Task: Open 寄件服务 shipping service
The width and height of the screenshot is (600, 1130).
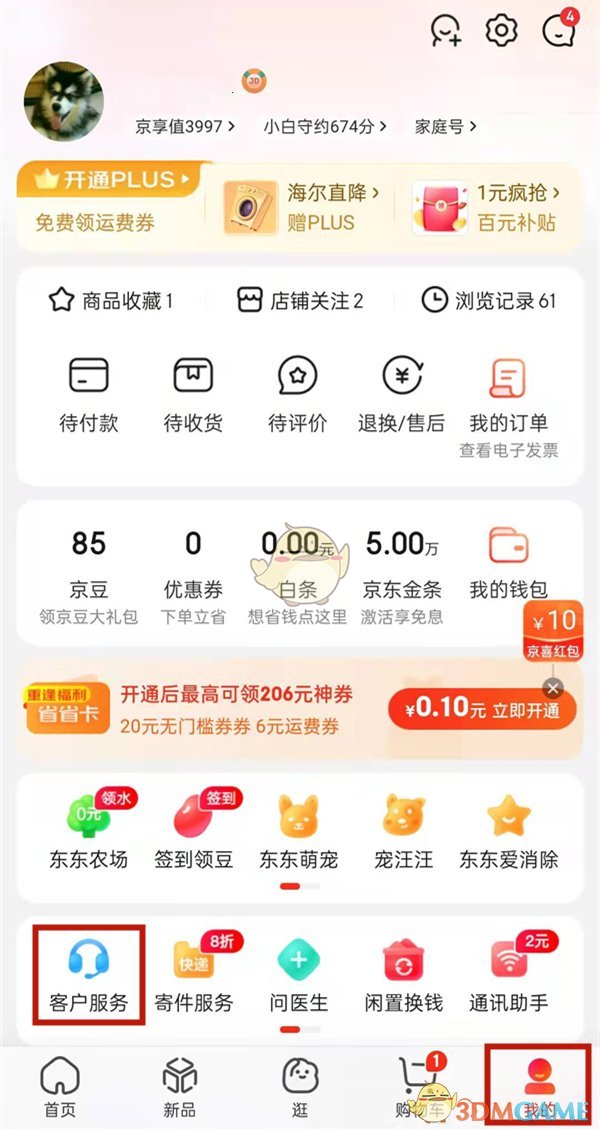Action: coord(194,973)
